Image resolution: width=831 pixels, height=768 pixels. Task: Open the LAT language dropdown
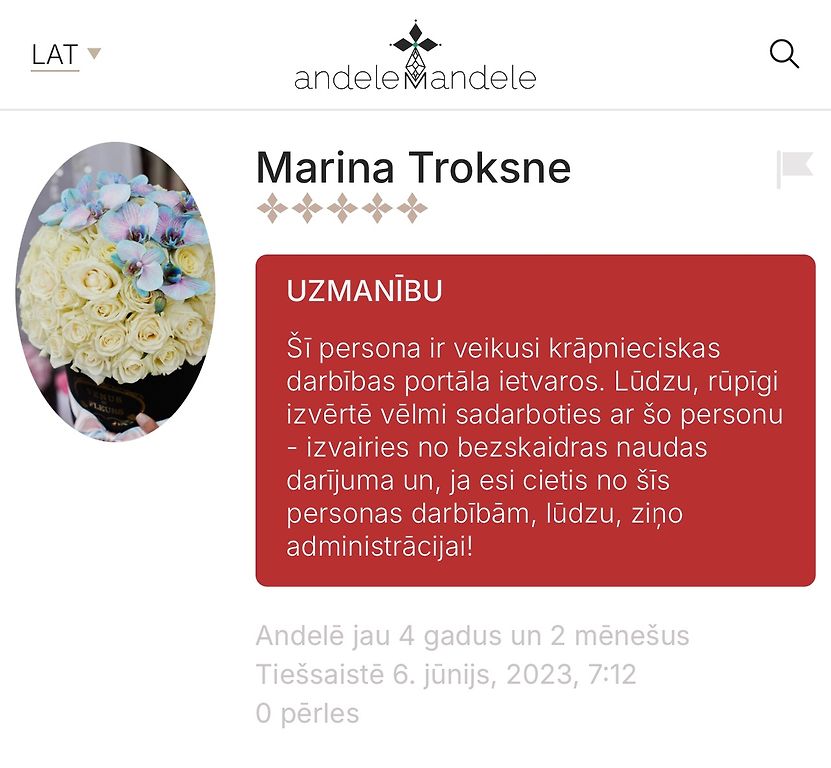click(x=66, y=55)
